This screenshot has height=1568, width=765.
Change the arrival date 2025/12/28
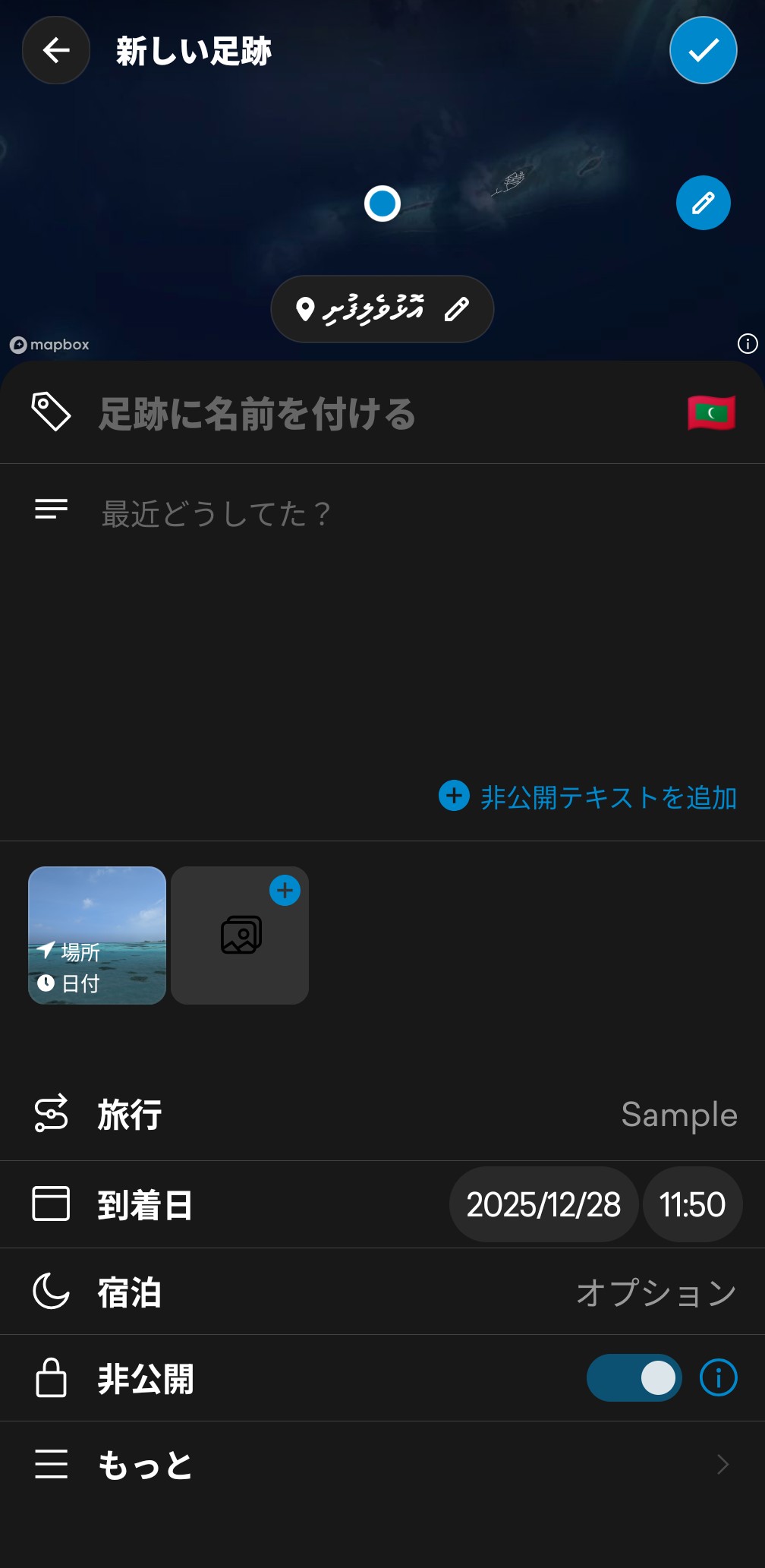tap(543, 1204)
